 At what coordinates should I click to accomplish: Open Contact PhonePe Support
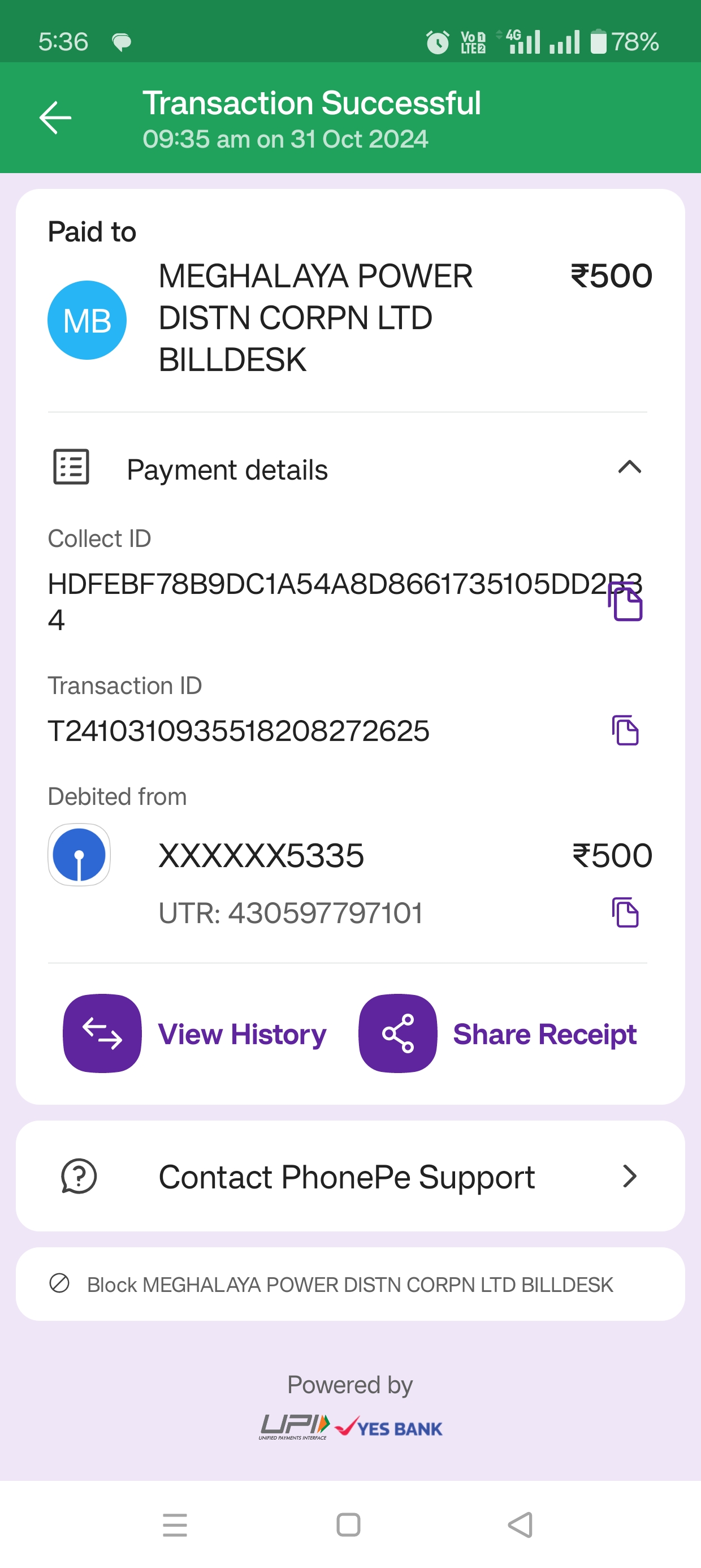point(350,1176)
